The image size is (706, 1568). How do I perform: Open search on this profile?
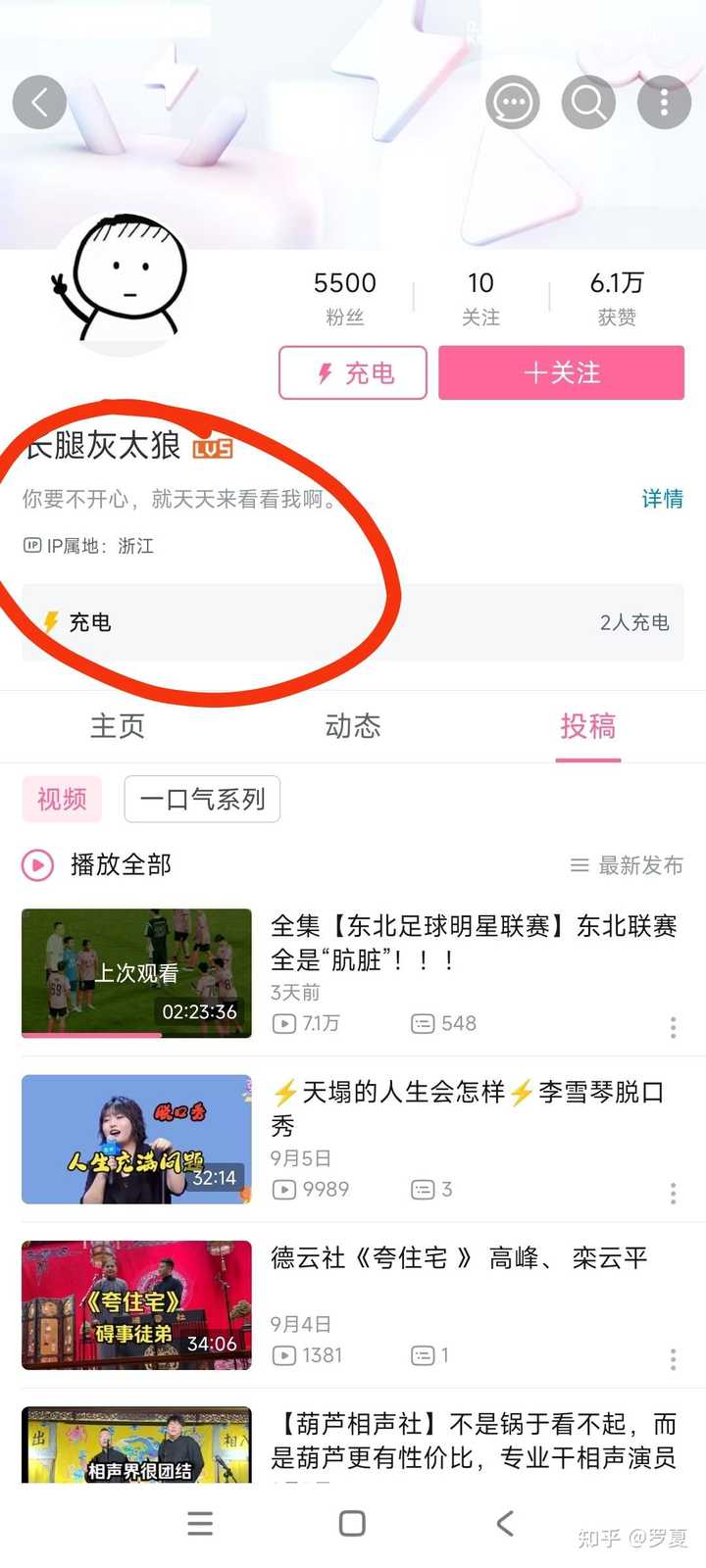pos(588,101)
